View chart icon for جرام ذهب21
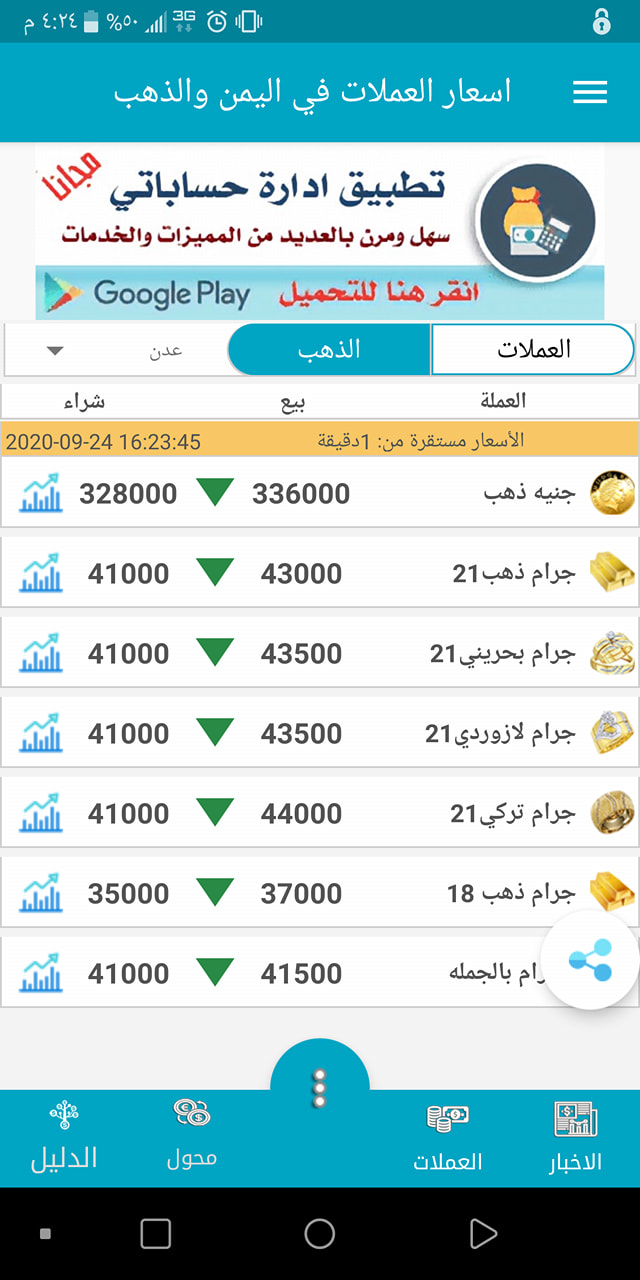The image size is (640, 1280). click(x=41, y=573)
